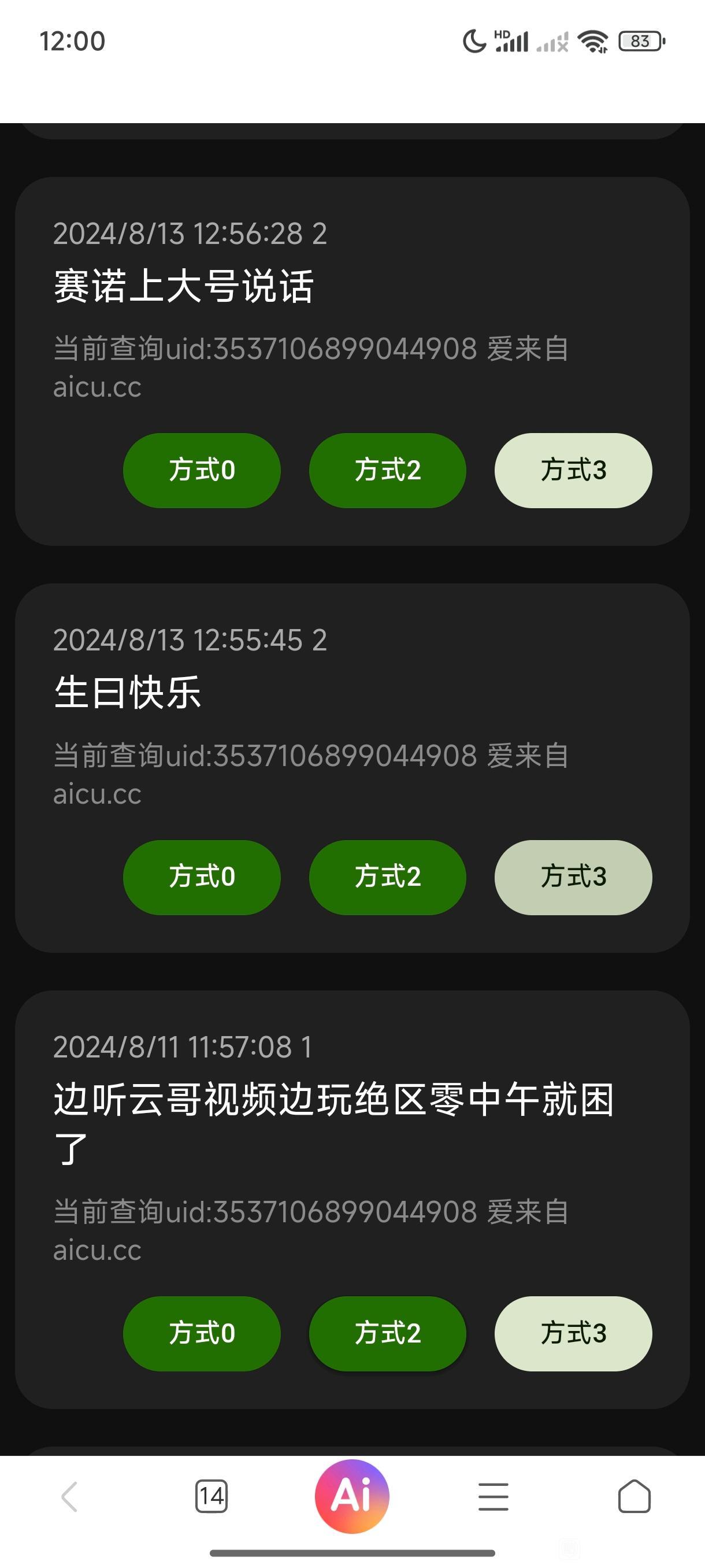Choose 方式3 under 生日快乐

coord(573,877)
